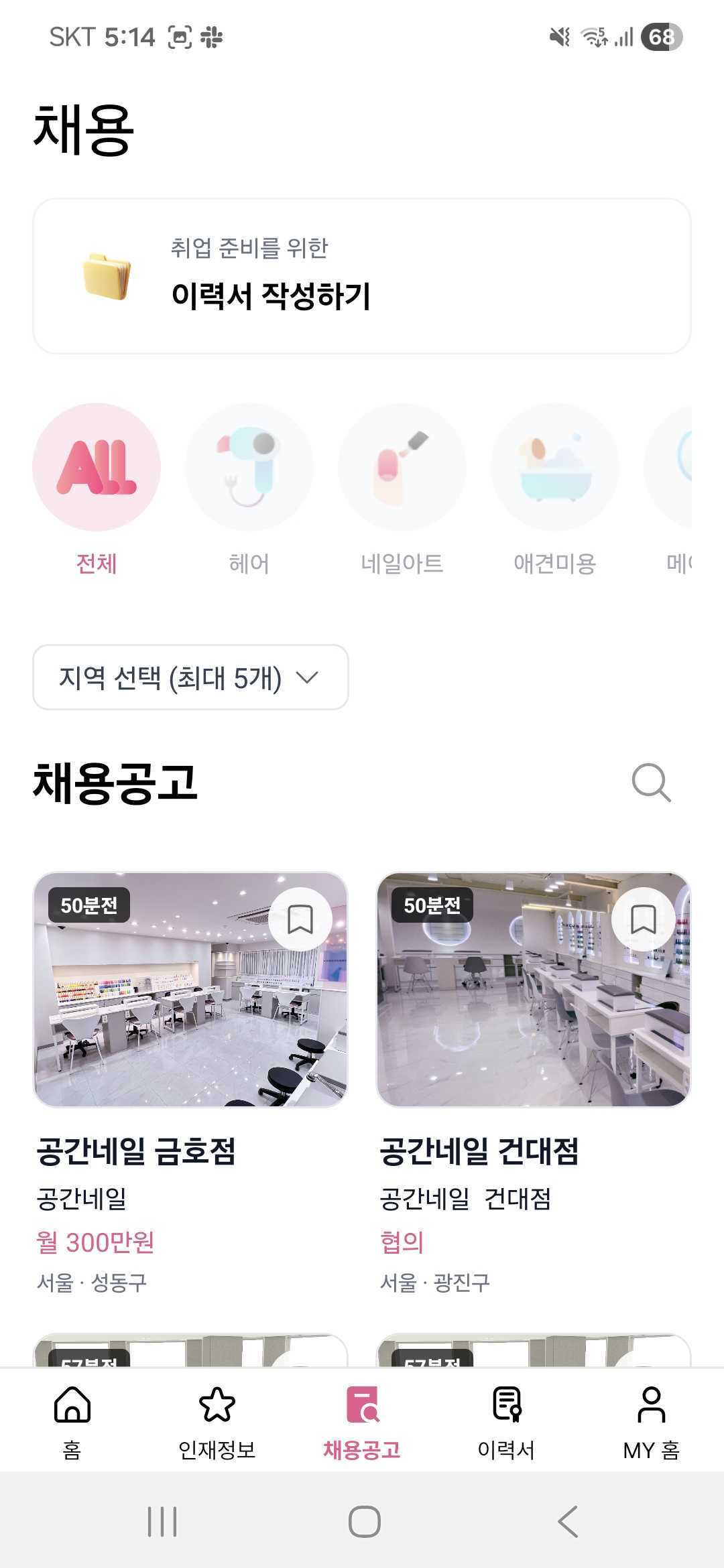Open the 이력서 작성하기 card
Image resolution: width=724 pixels, height=1568 pixels.
[362, 276]
